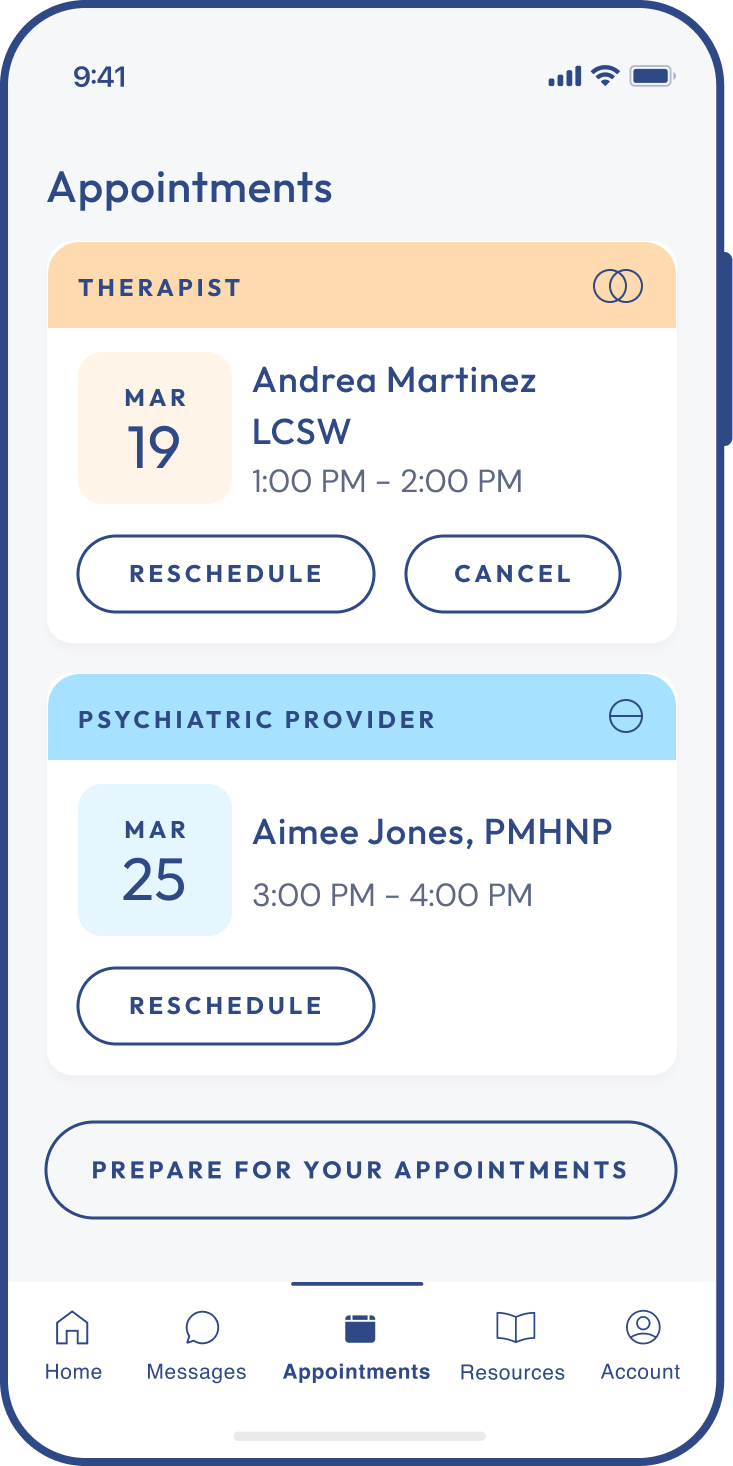
Task: Open the Account tab
Action: (641, 1345)
